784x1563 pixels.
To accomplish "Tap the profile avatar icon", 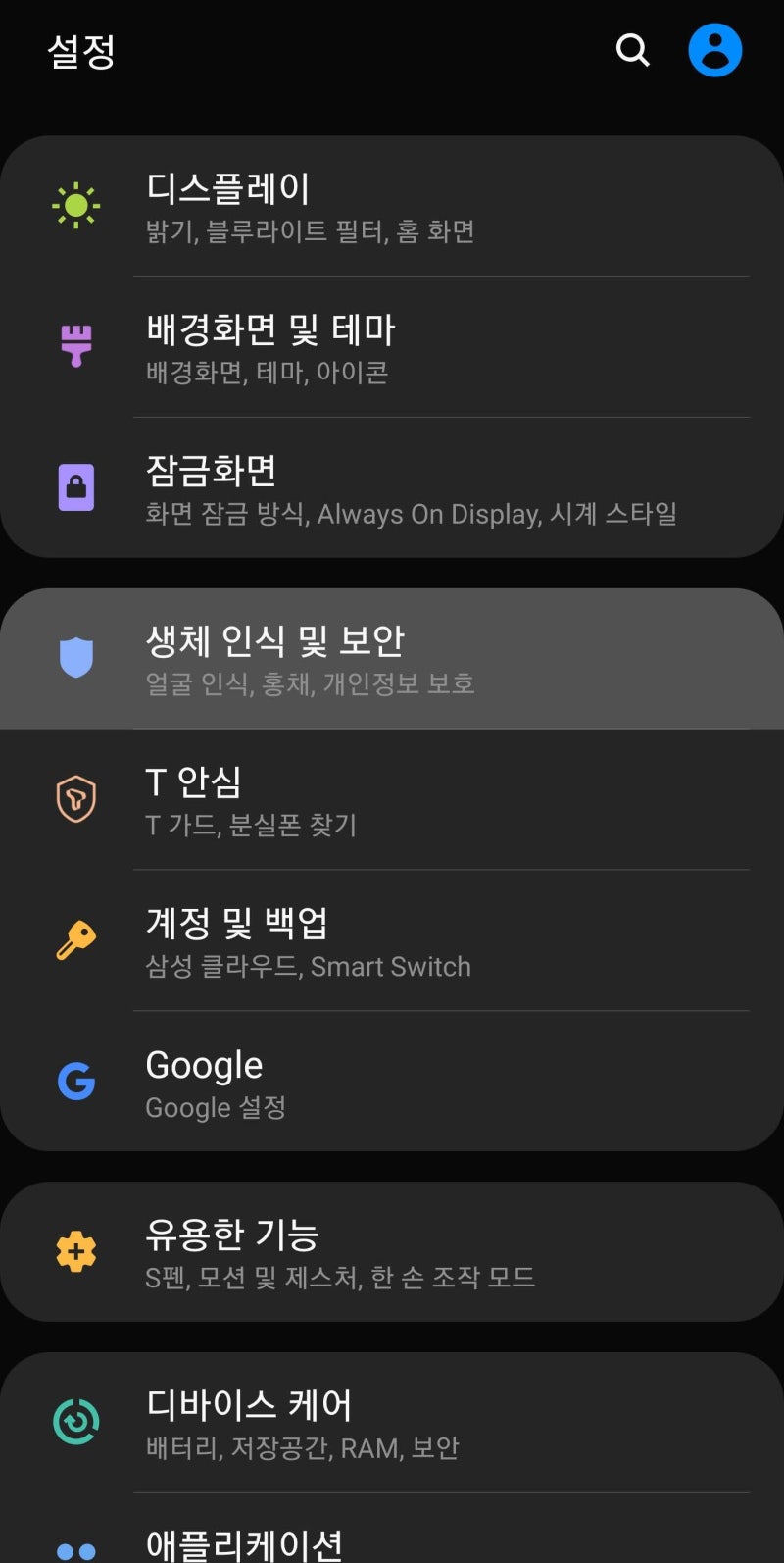I will [714, 49].
